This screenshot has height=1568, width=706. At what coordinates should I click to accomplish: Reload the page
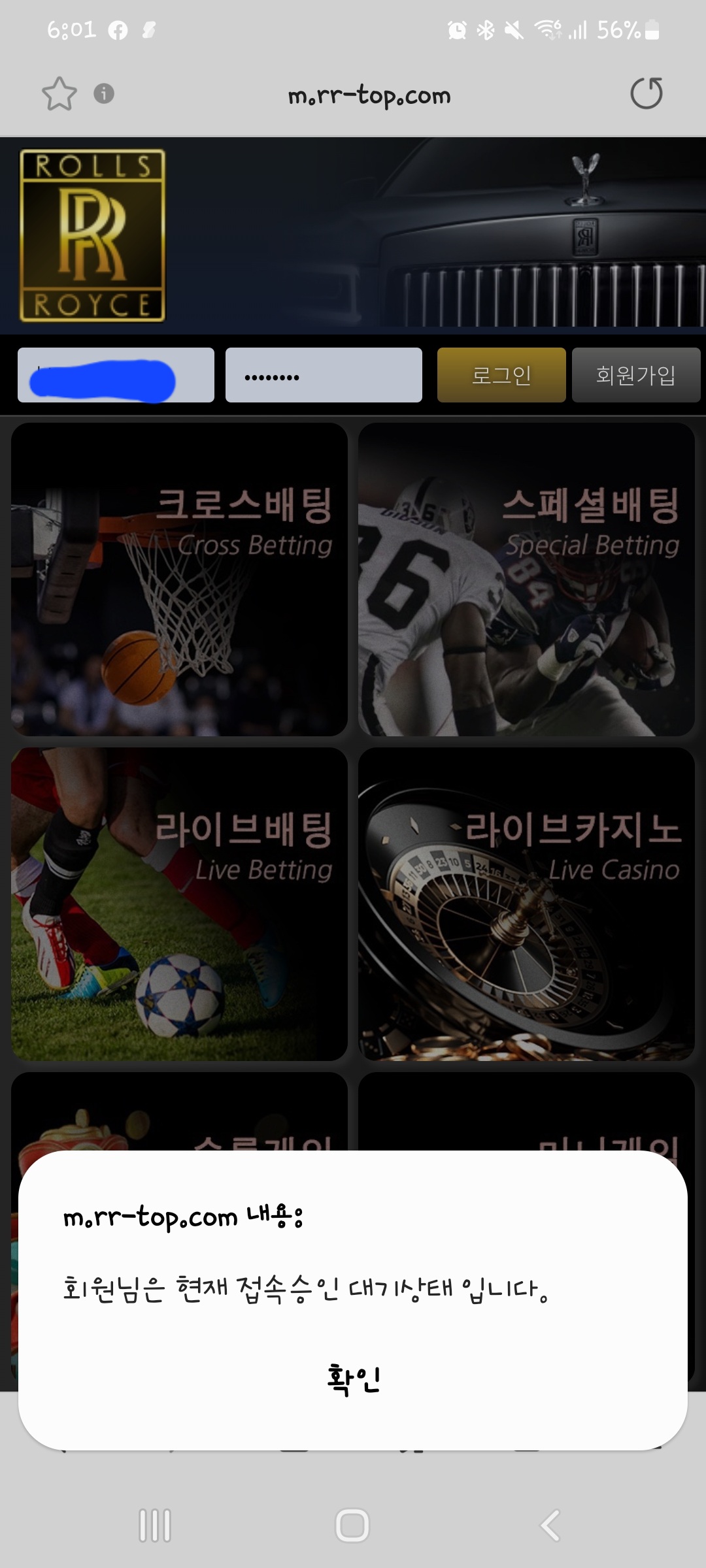point(646,93)
